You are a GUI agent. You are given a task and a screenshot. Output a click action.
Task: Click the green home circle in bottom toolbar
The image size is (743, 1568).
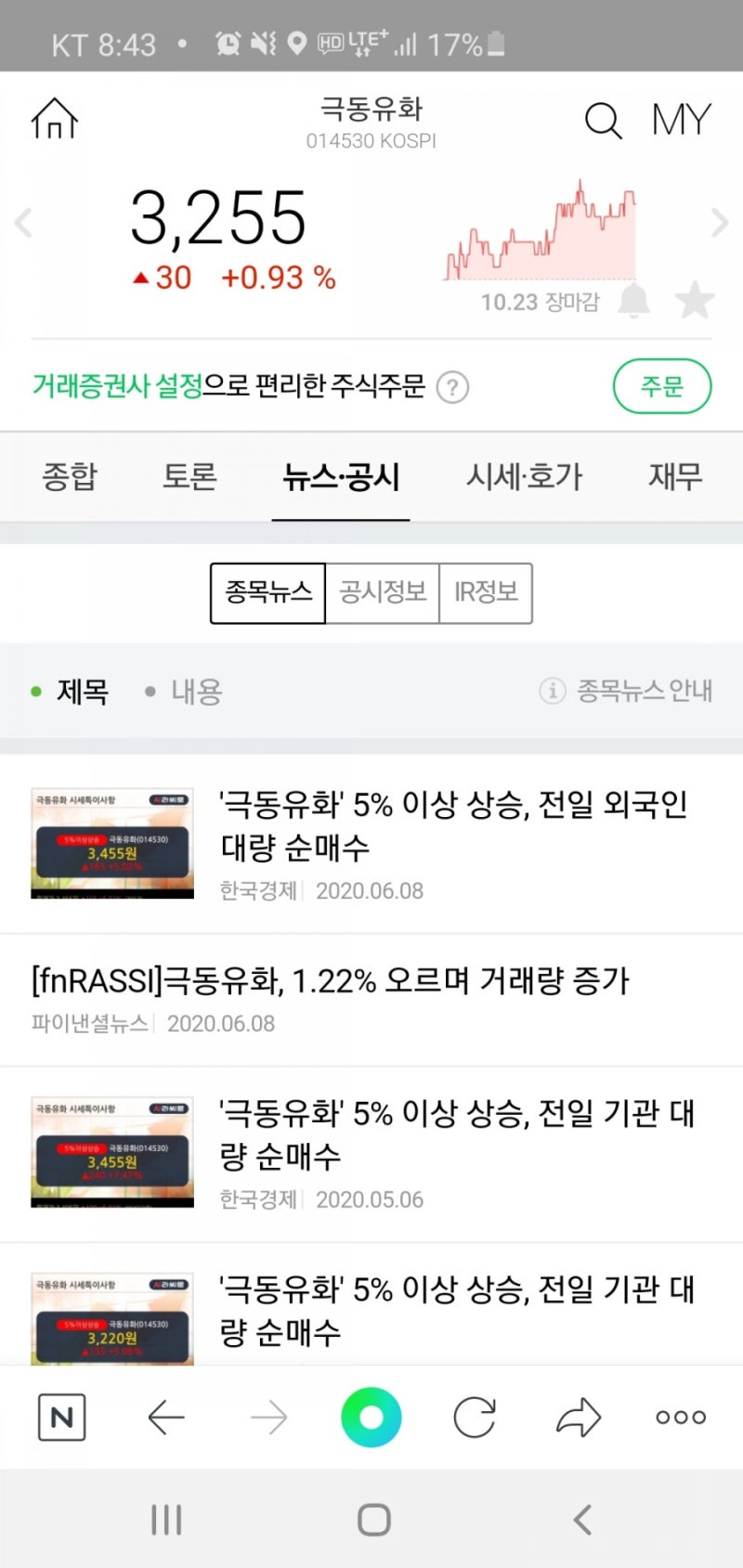coord(371,1417)
